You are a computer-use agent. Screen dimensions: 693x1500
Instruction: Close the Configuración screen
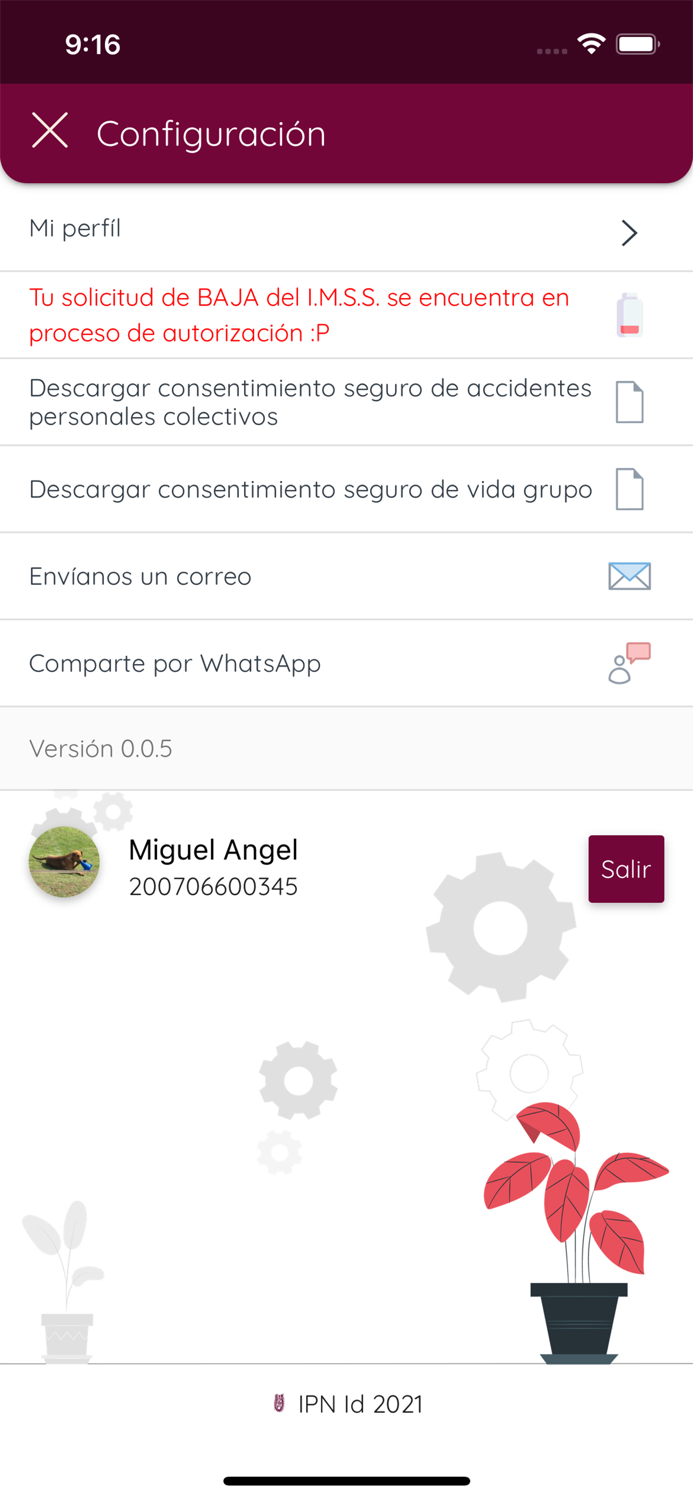pyautogui.click(x=50, y=131)
